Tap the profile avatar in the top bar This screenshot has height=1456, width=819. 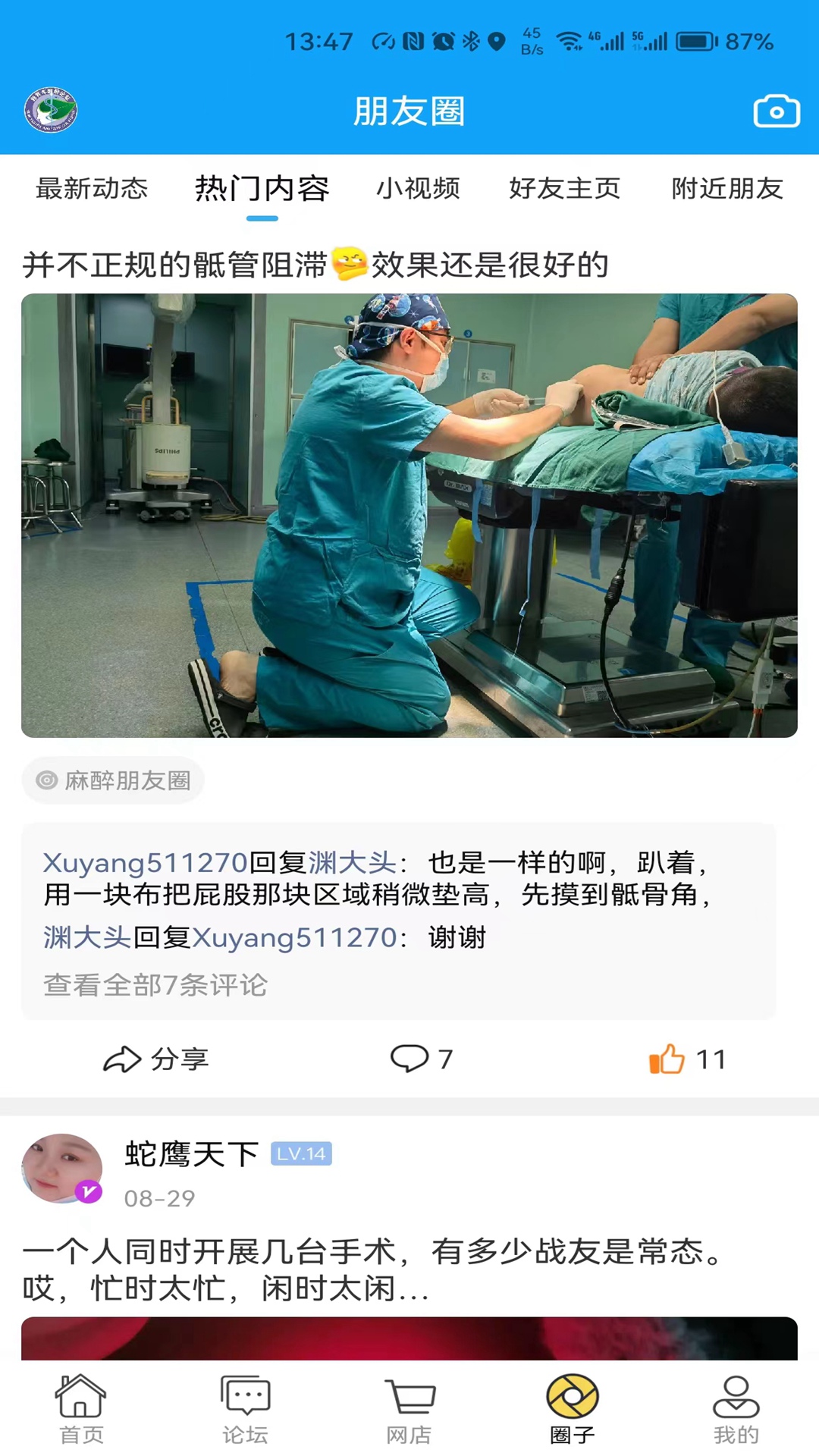click(x=51, y=111)
